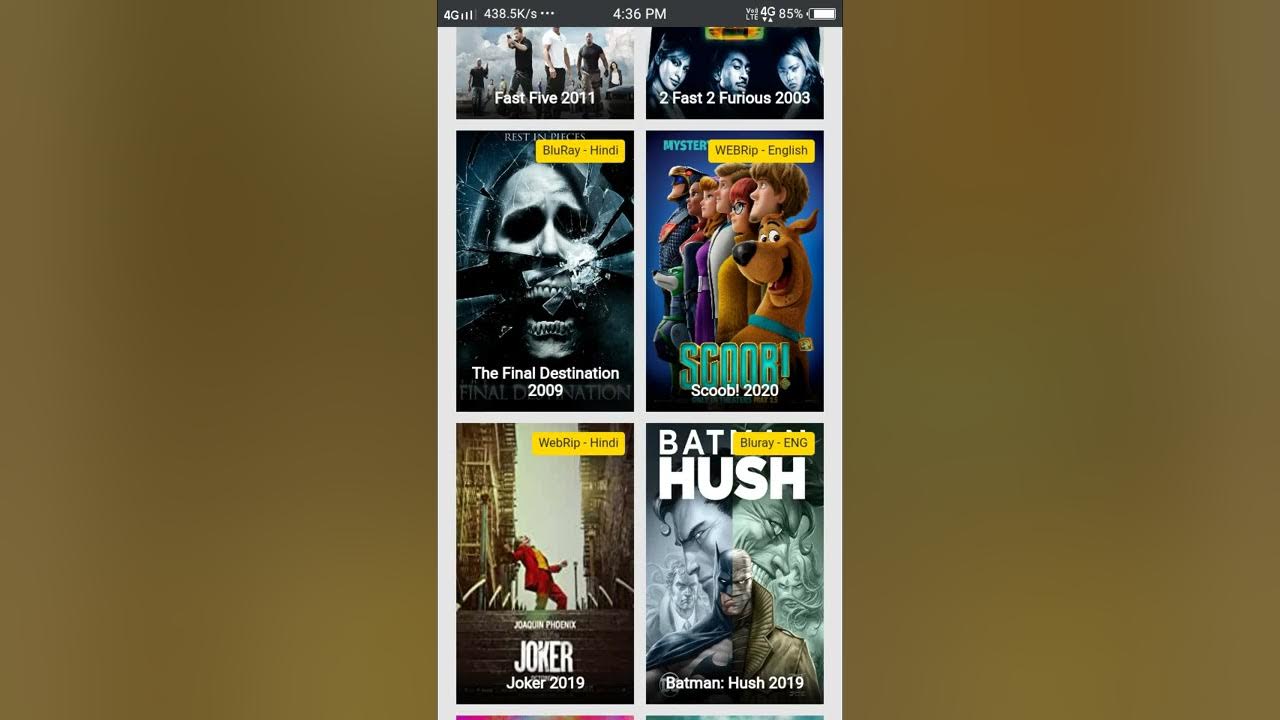Open the Scoob! 2020 movie tile
The width and height of the screenshot is (1280, 720).
pyautogui.click(x=734, y=270)
